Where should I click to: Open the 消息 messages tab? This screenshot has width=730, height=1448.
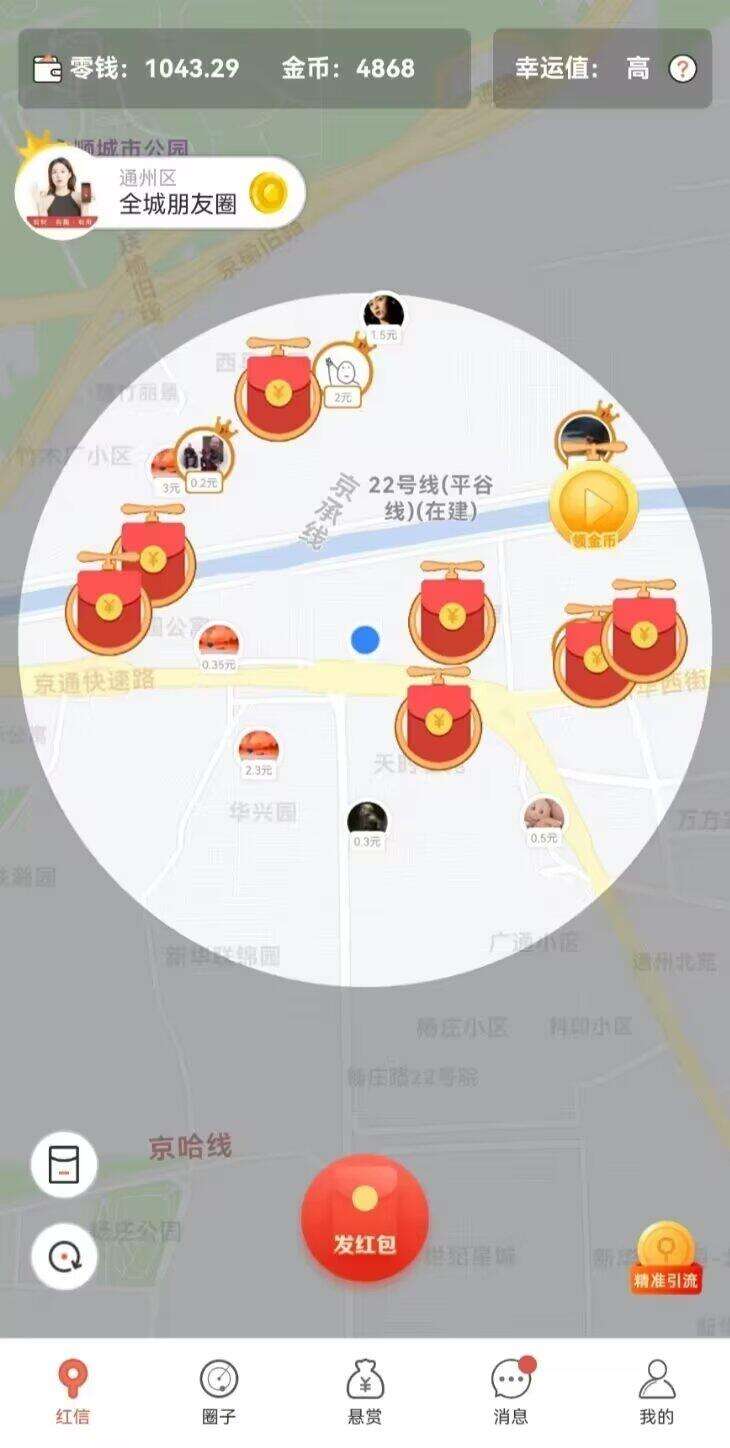(511, 1392)
